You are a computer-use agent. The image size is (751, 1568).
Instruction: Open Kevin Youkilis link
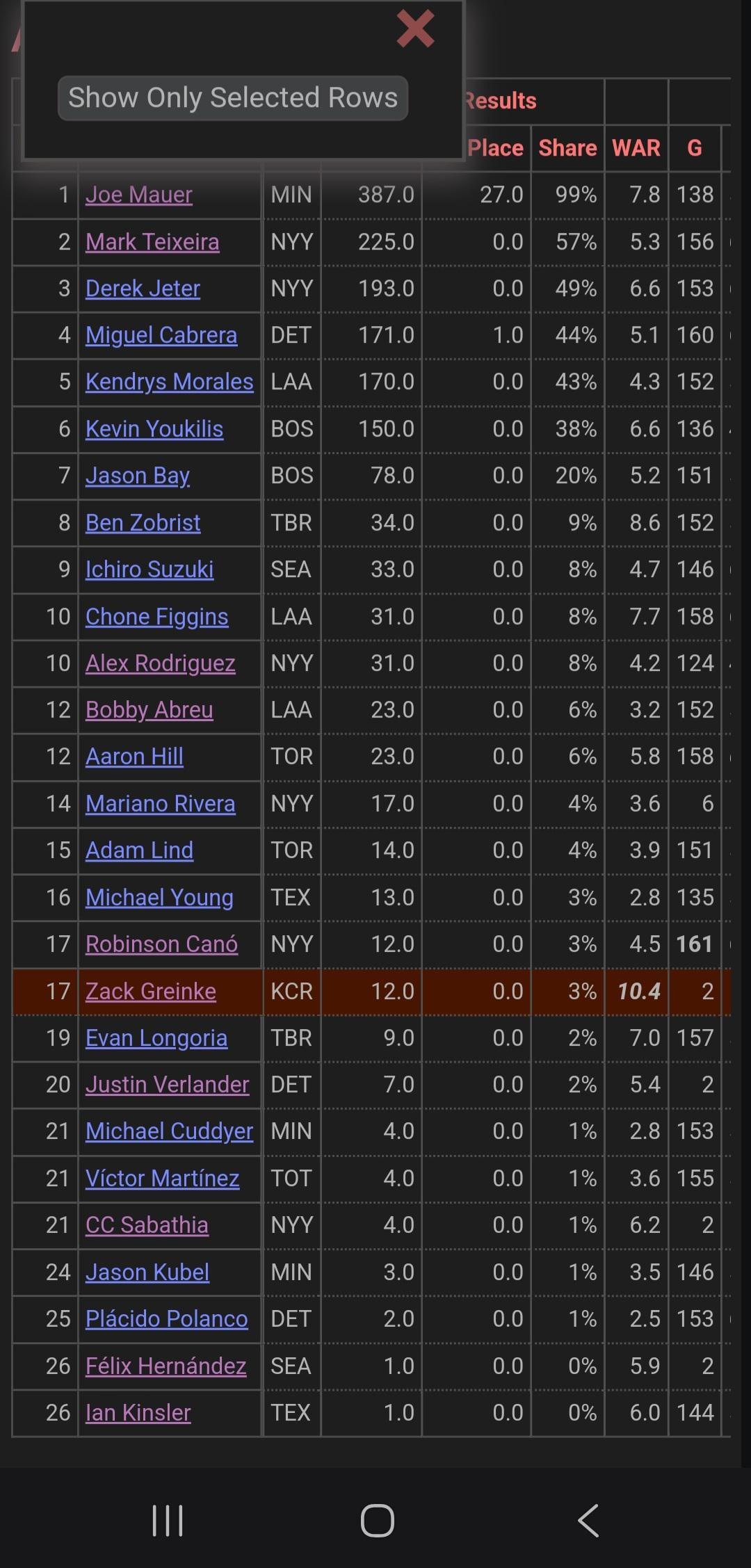(x=154, y=429)
